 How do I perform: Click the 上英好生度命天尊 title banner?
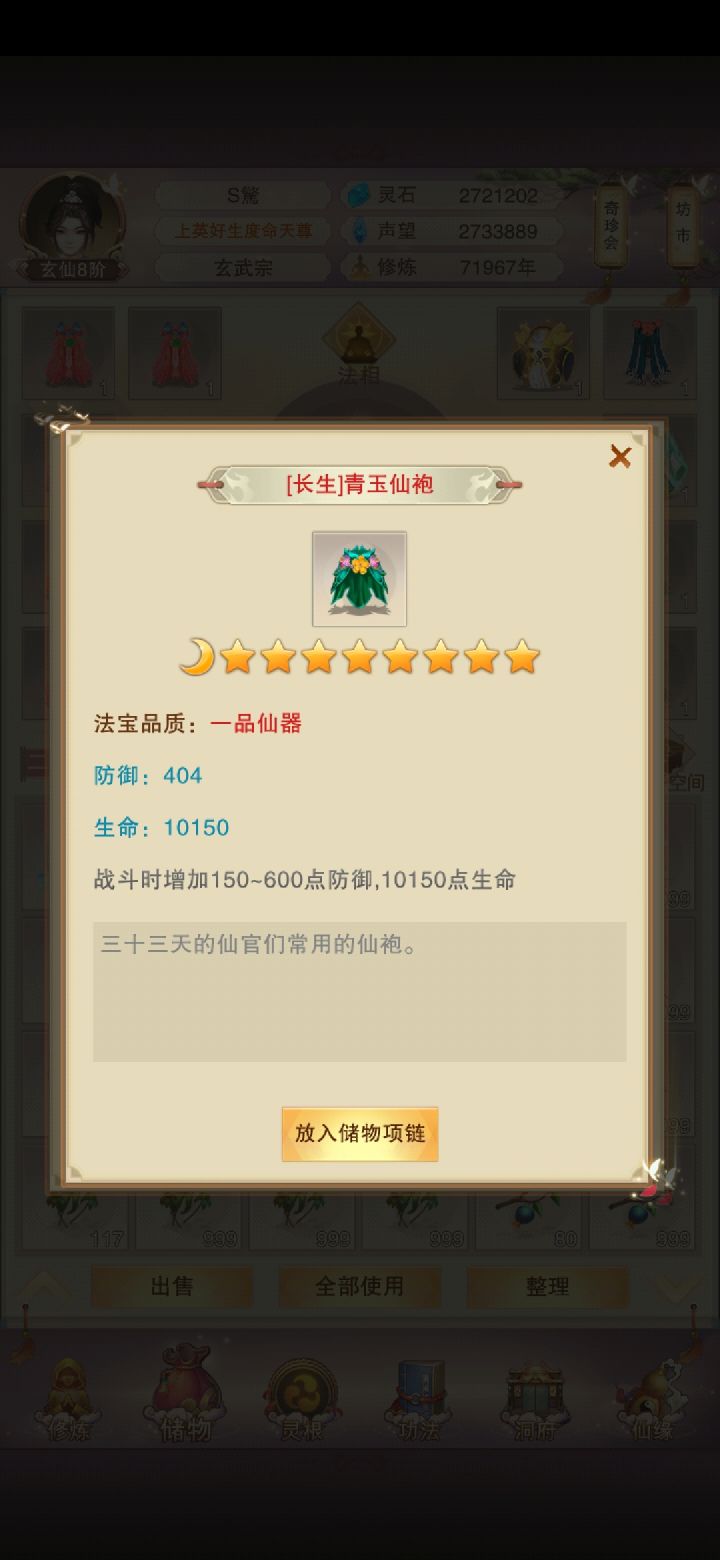[245, 231]
